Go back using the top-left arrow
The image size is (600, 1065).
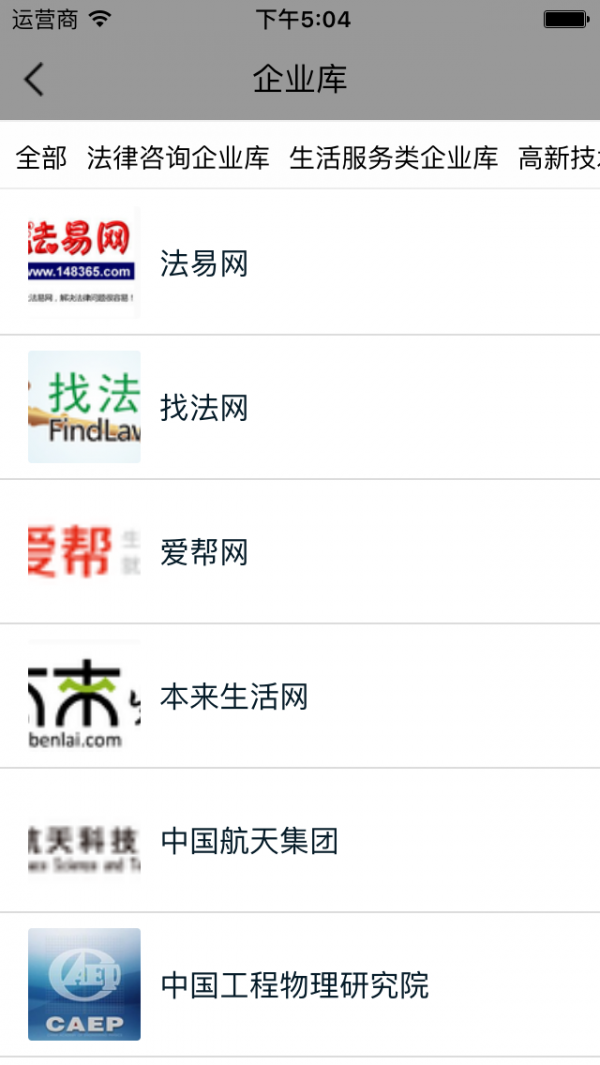[34, 79]
